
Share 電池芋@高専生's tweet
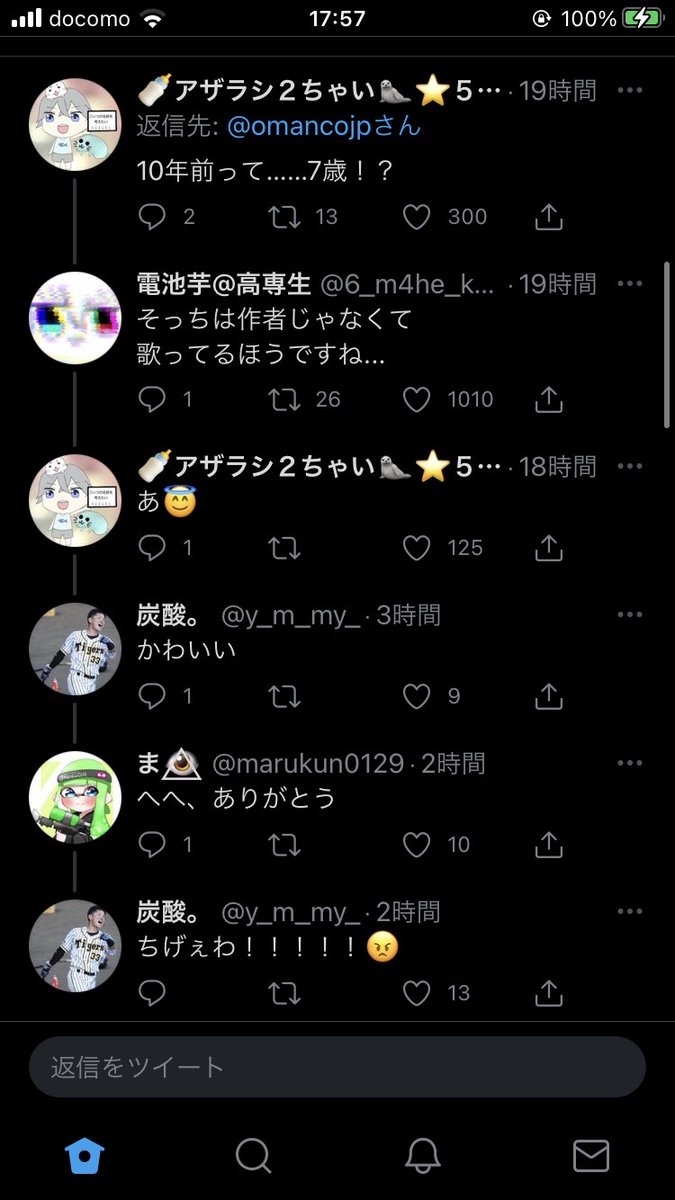point(549,400)
